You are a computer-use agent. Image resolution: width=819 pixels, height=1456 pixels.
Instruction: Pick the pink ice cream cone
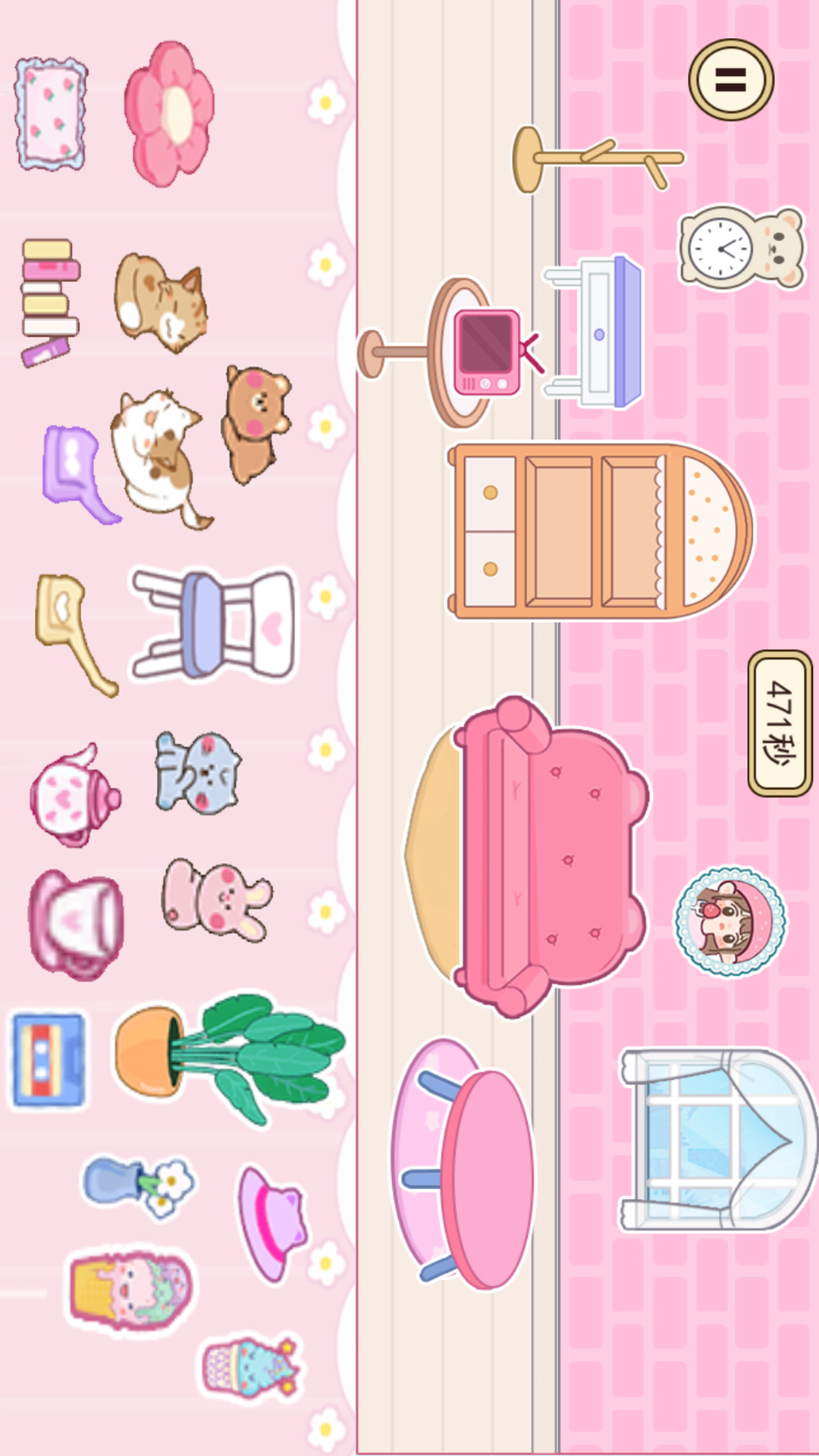coord(129,1289)
